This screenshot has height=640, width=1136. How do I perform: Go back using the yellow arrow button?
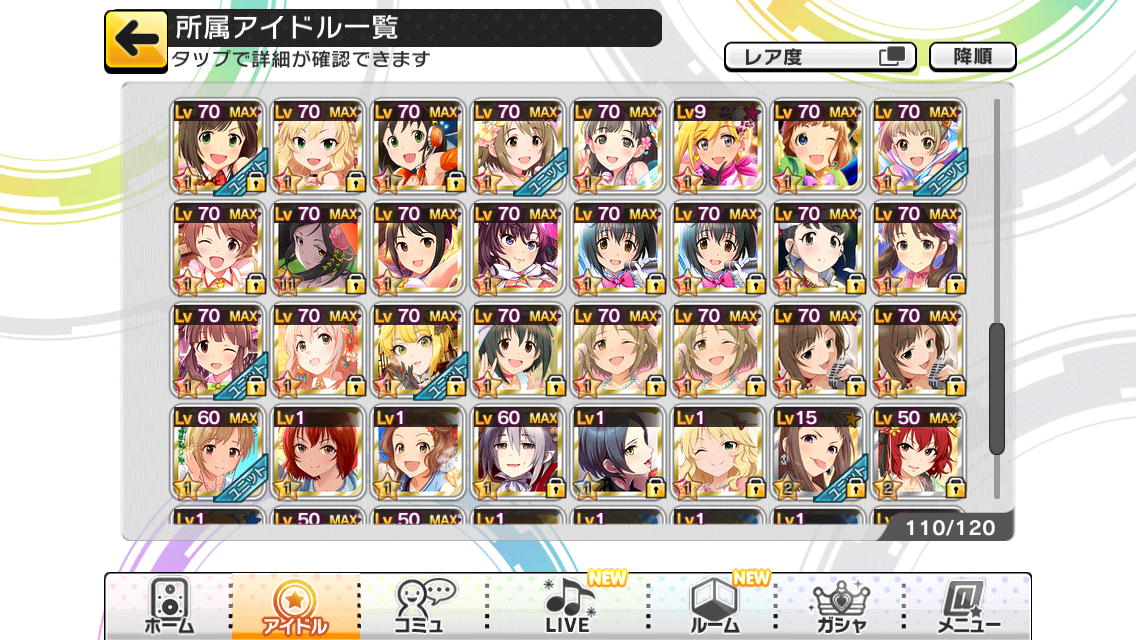[x=137, y=40]
